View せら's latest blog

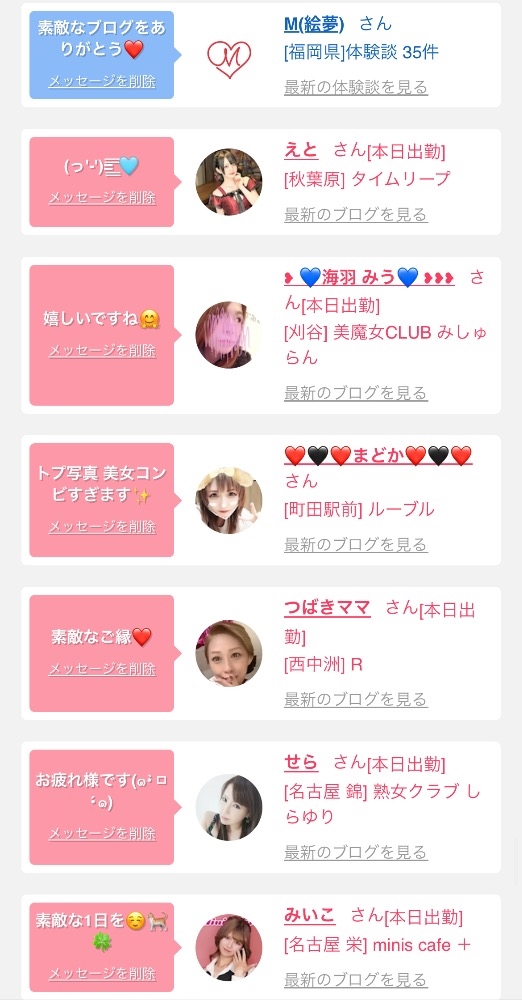tap(355, 851)
